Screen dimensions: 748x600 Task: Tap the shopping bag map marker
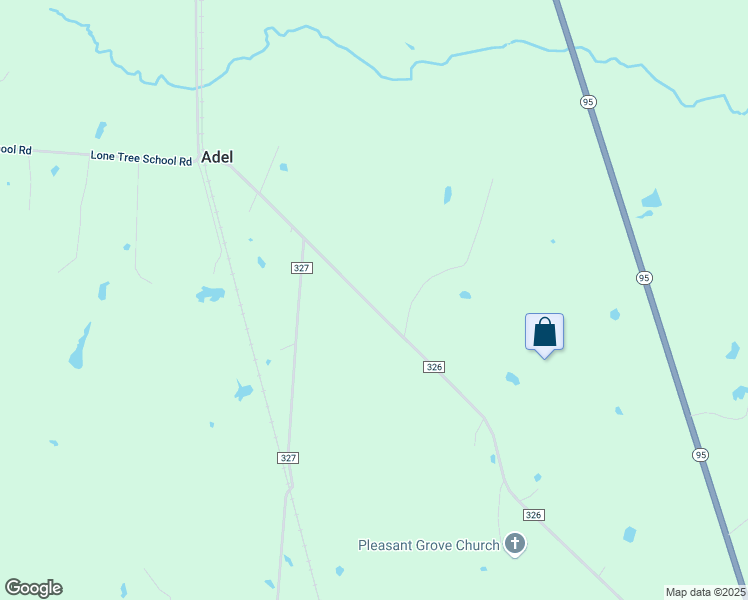pyautogui.click(x=544, y=332)
